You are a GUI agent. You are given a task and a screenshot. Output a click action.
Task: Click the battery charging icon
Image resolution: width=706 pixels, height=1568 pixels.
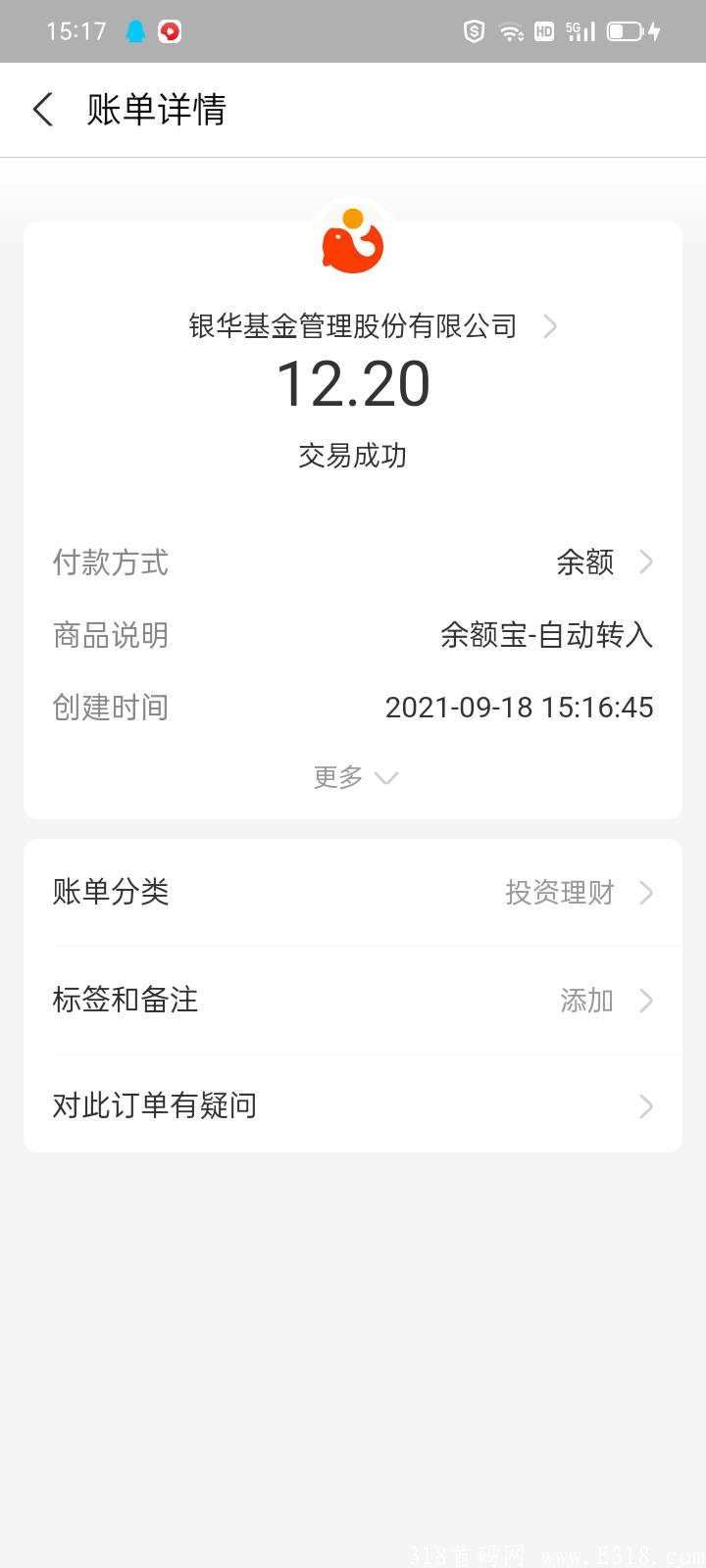pos(624,30)
